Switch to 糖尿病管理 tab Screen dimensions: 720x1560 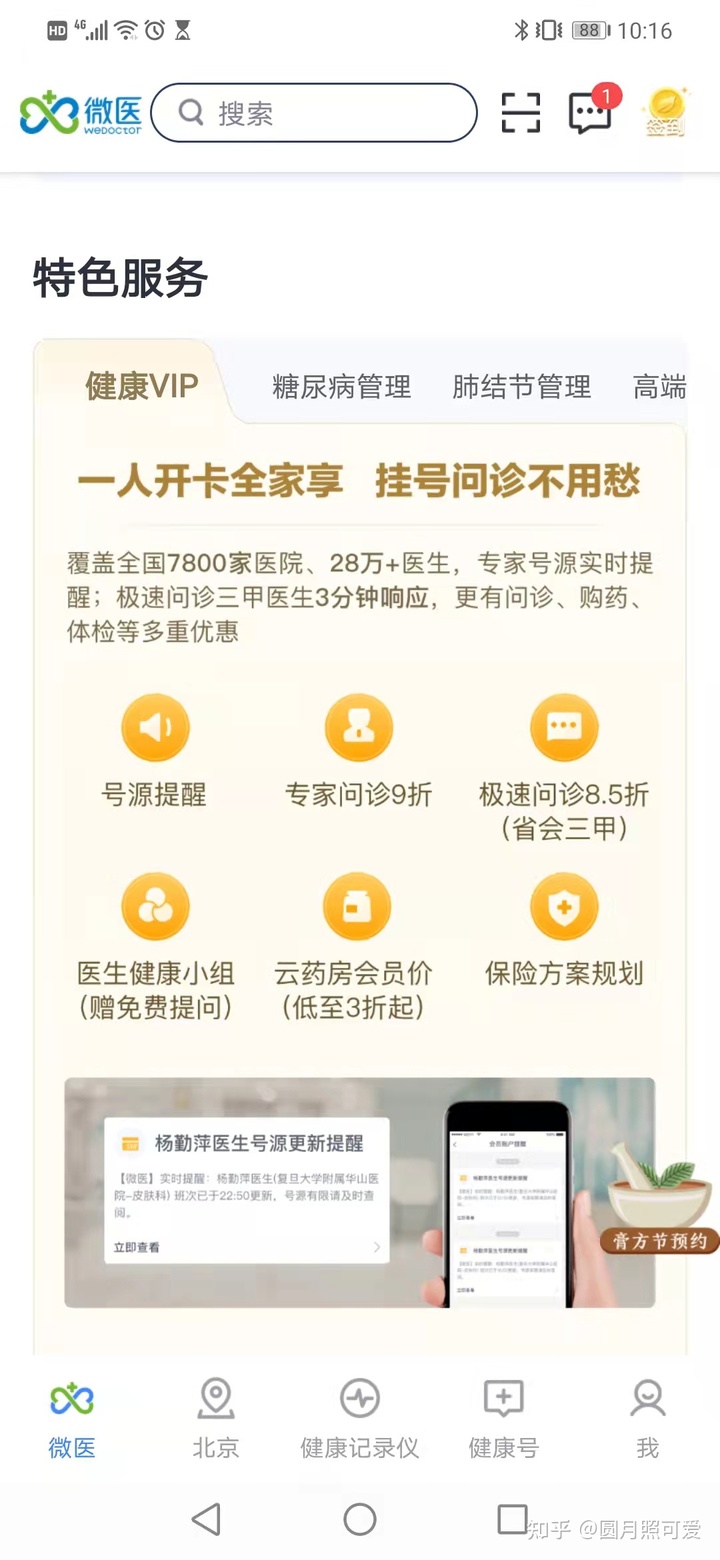point(341,387)
